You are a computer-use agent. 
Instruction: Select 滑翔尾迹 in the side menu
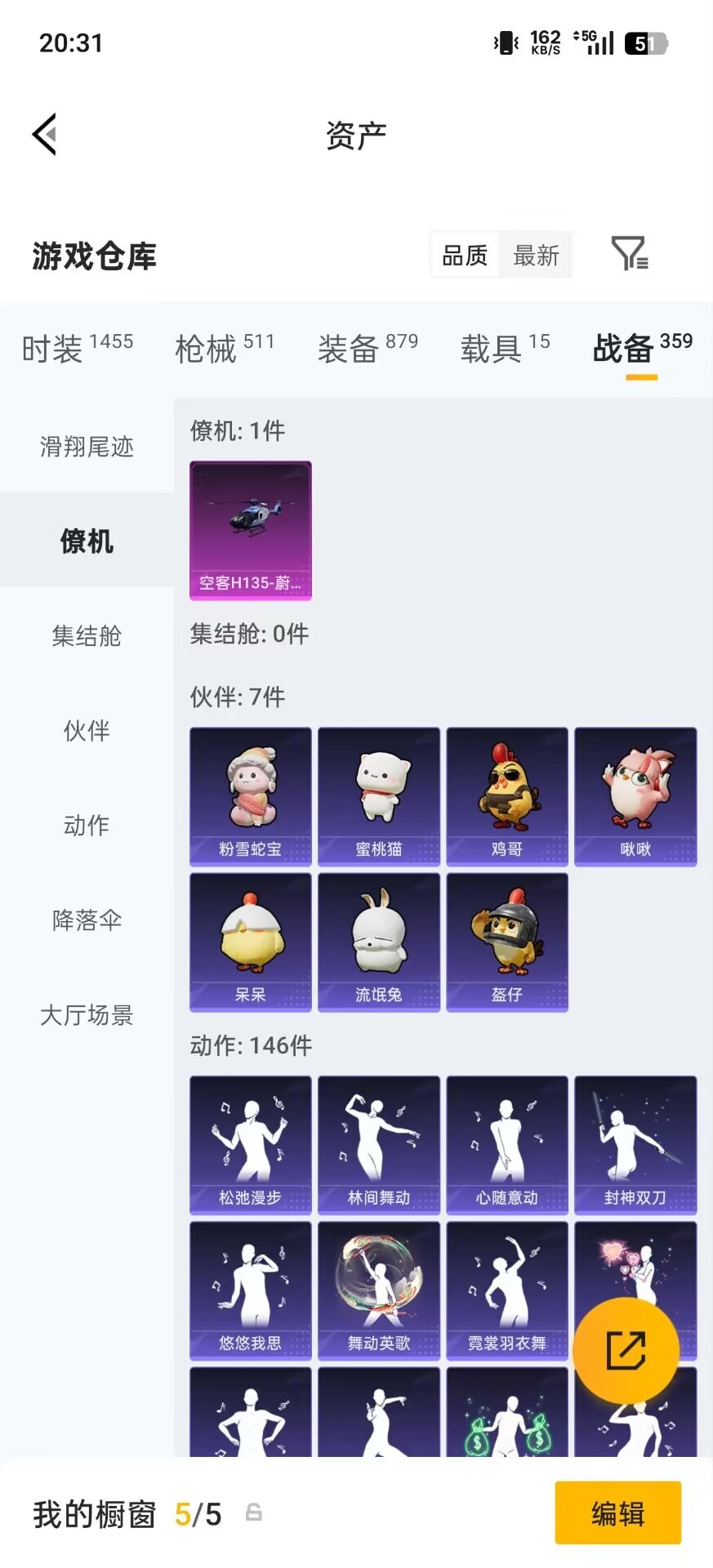[x=87, y=447]
